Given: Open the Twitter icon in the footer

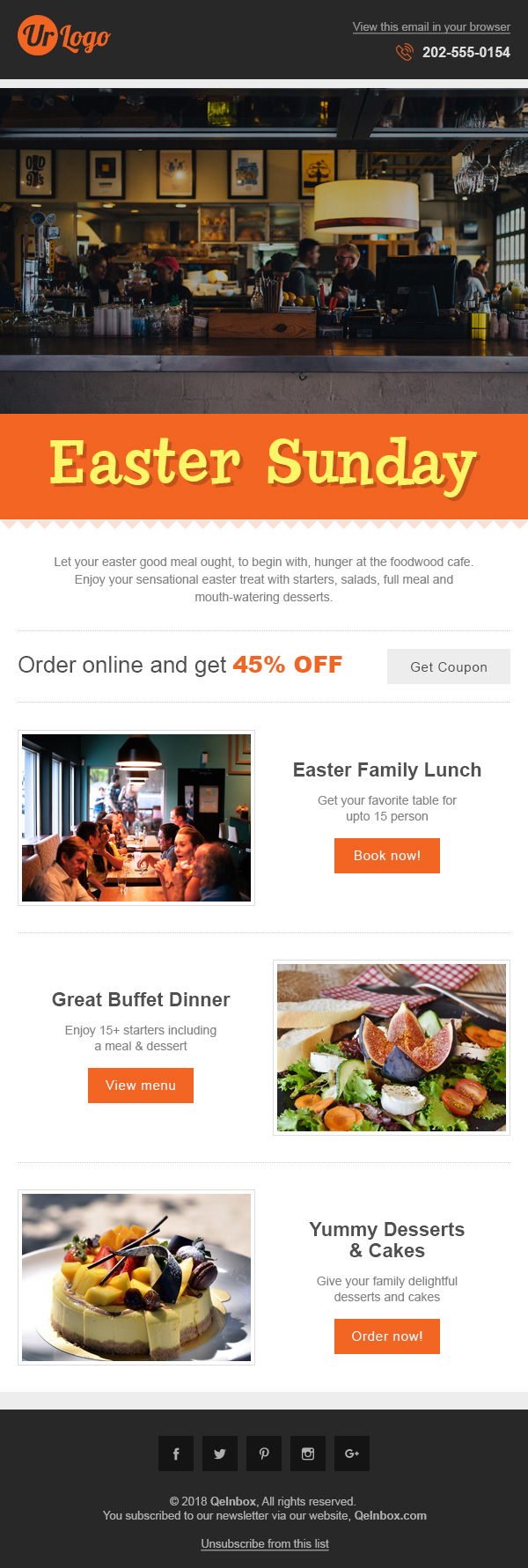Looking at the screenshot, I should point(220,1454).
